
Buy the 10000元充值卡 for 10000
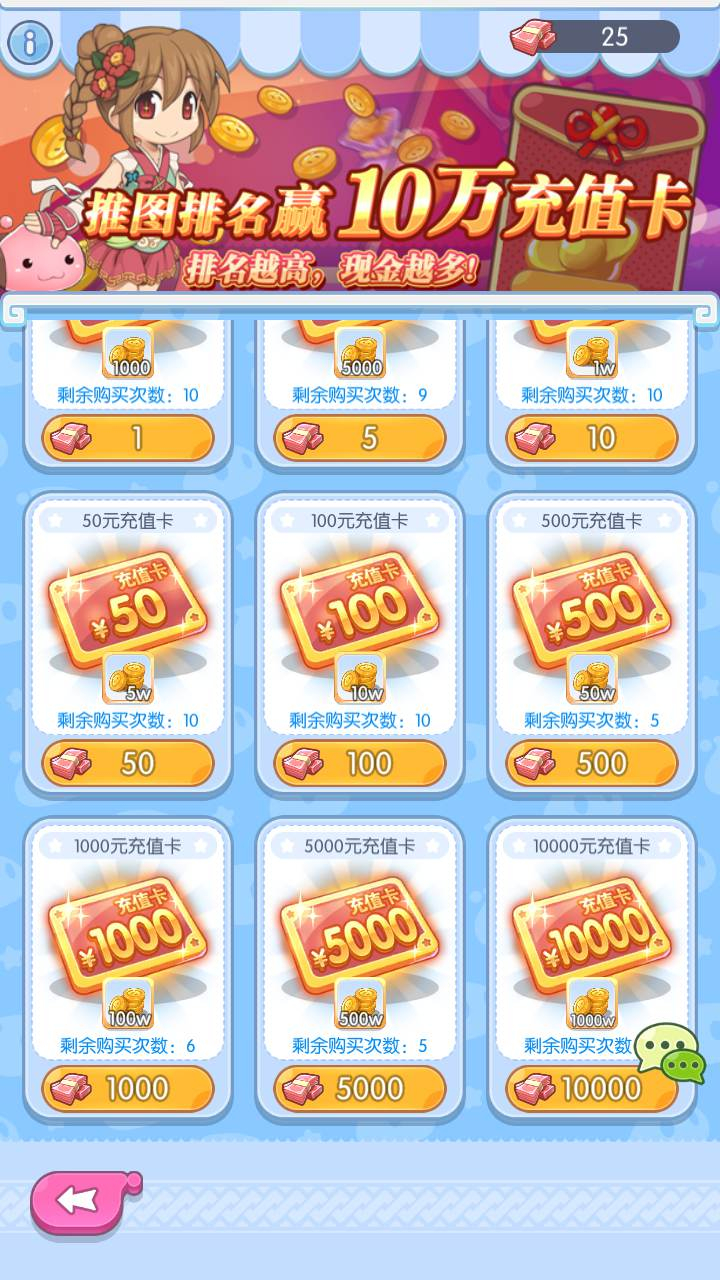pos(592,1089)
